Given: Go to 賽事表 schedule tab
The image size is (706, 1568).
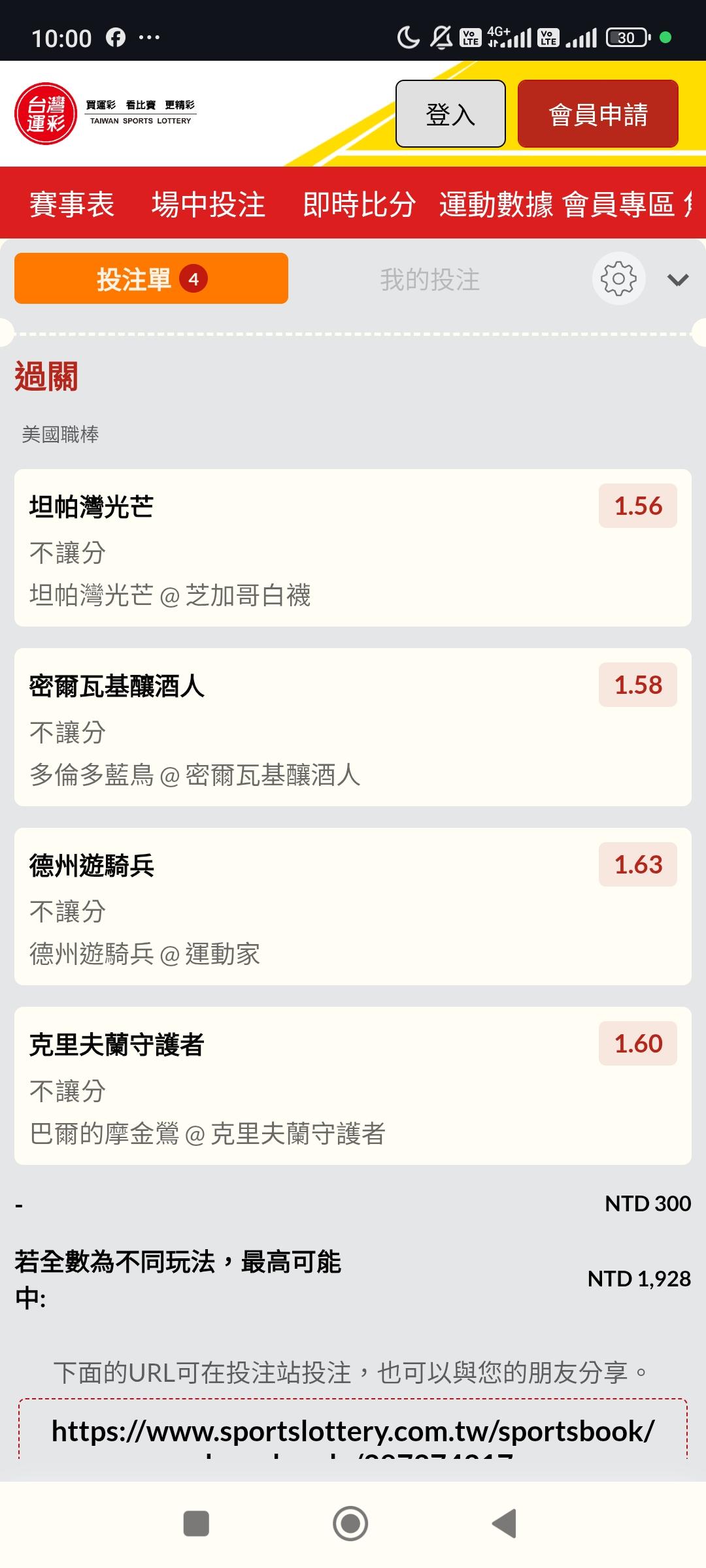Looking at the screenshot, I should pyautogui.click(x=72, y=204).
